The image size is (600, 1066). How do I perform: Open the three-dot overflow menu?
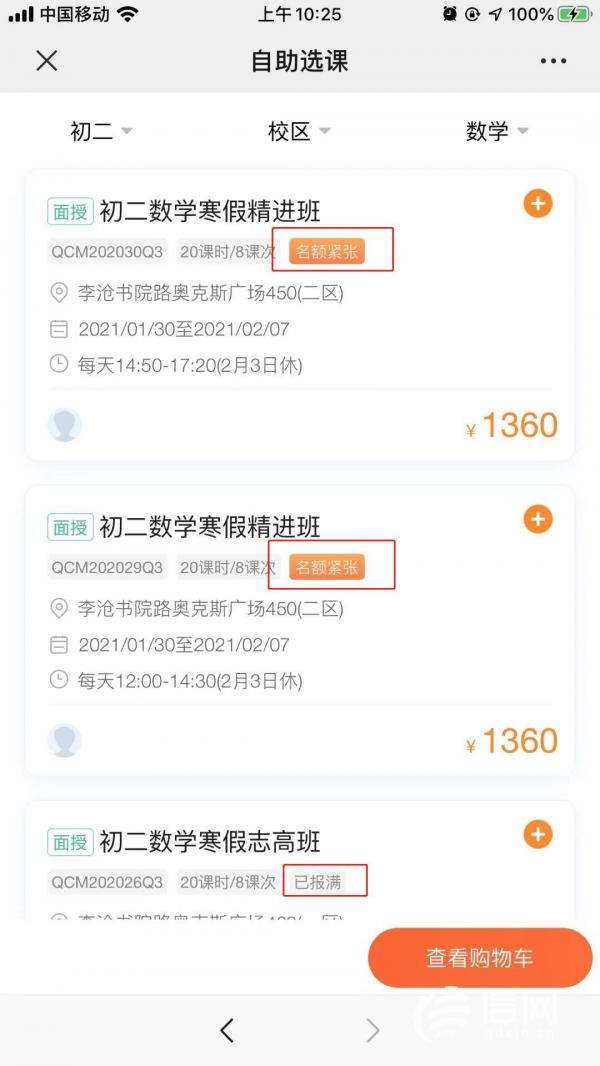[x=553, y=61]
